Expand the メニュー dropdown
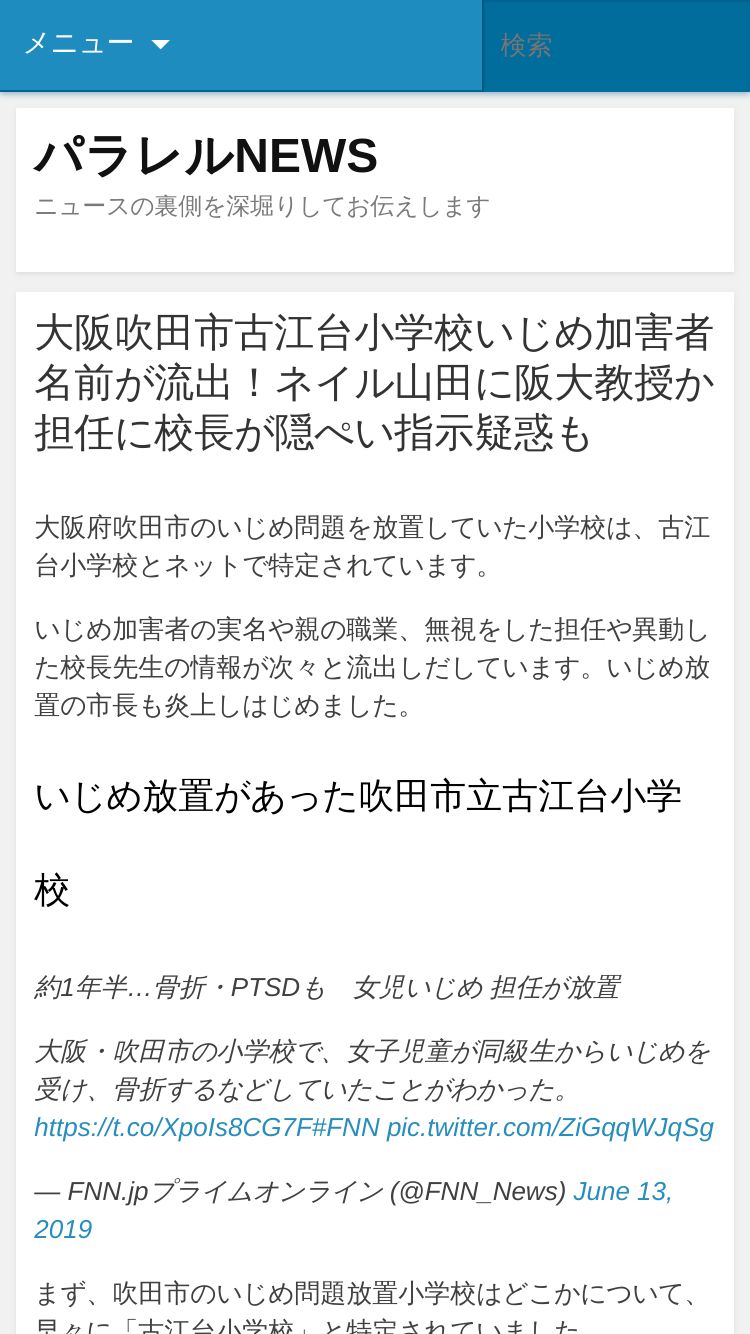The height and width of the screenshot is (1334, 750). tap(97, 44)
